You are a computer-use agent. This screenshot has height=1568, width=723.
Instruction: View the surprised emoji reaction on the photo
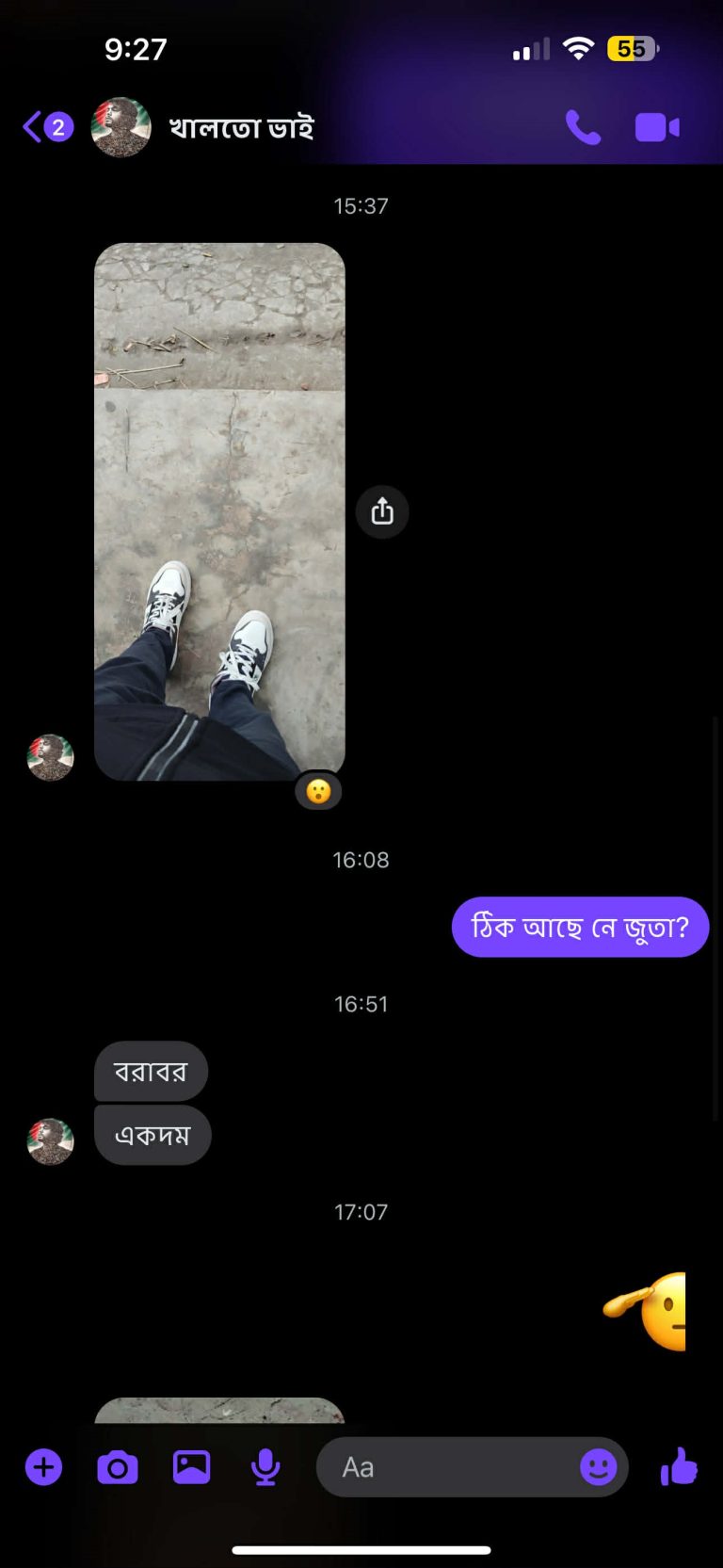[x=318, y=792]
